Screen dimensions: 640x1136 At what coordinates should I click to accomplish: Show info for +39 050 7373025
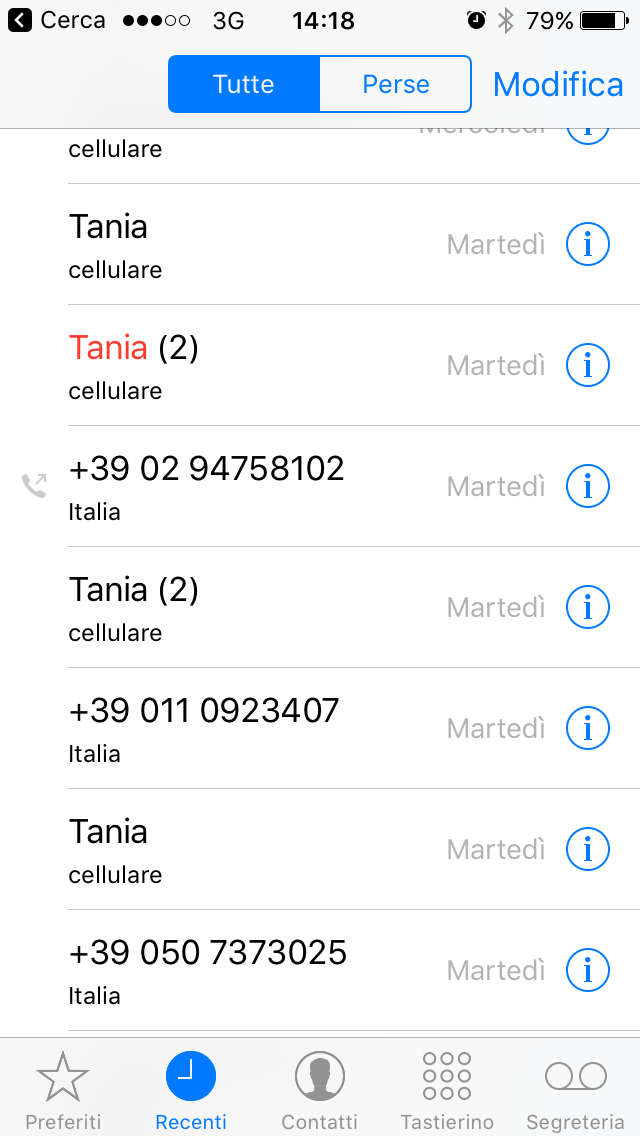click(x=587, y=970)
